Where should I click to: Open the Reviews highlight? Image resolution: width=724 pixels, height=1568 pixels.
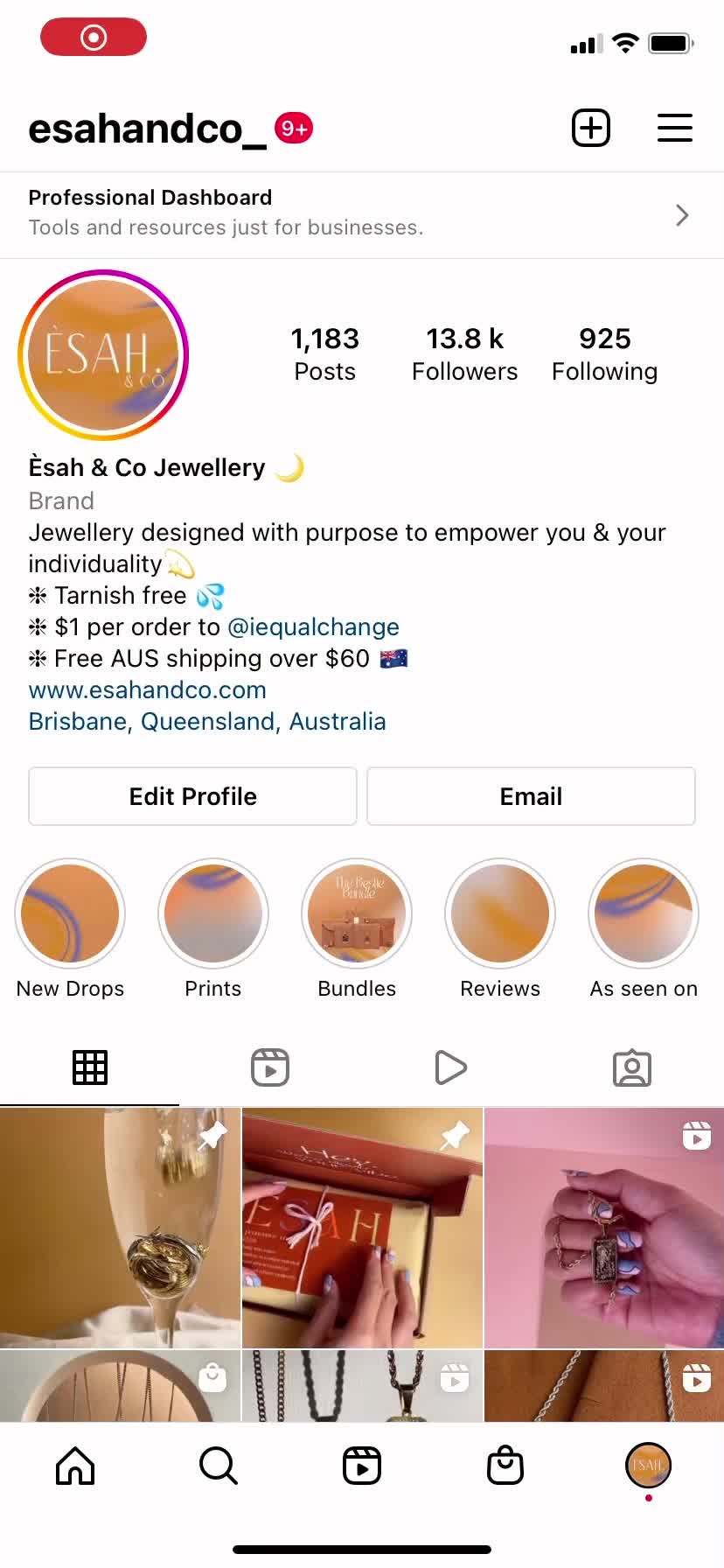(500, 929)
